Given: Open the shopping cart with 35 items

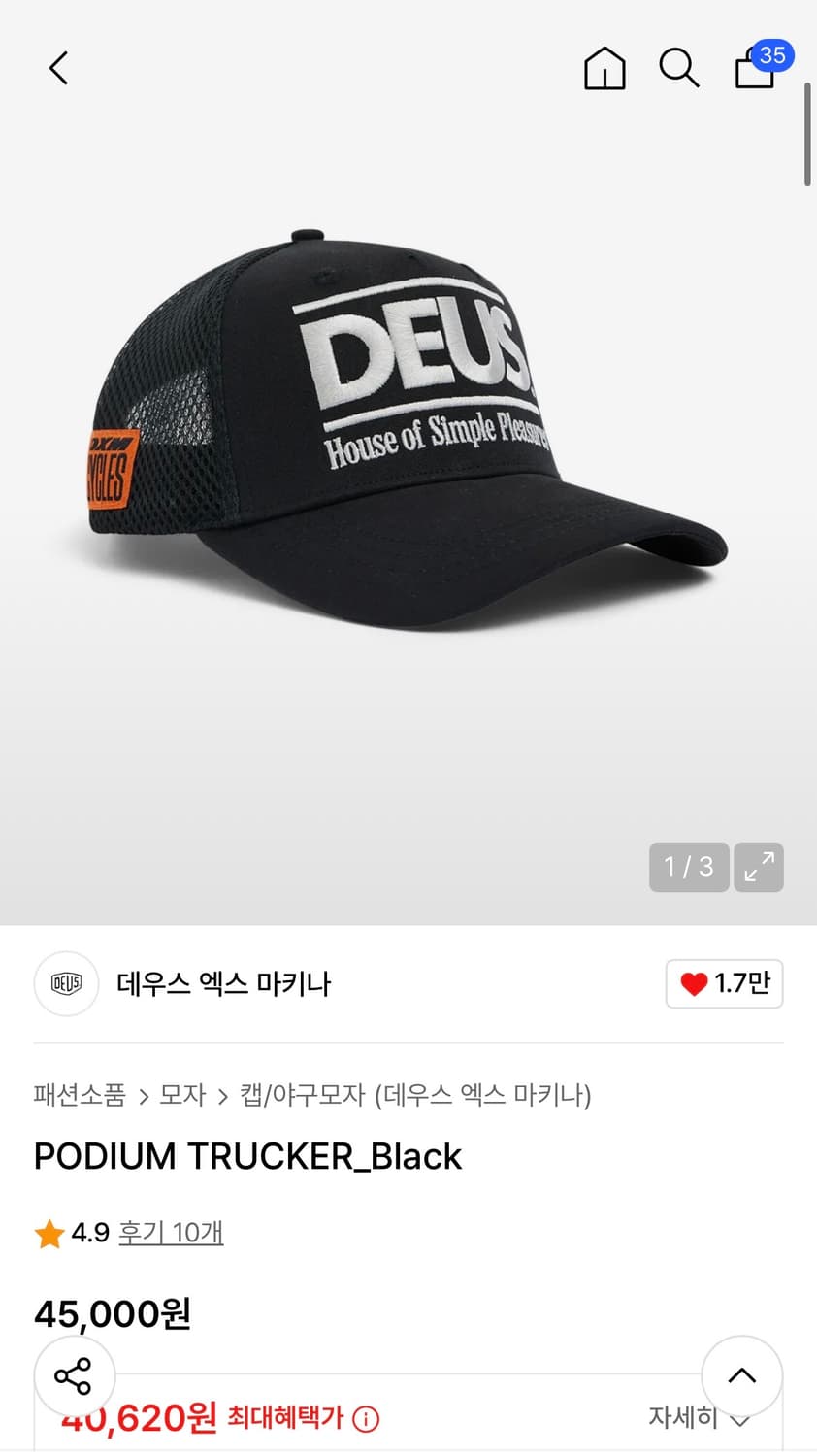Looking at the screenshot, I should coord(754,70).
